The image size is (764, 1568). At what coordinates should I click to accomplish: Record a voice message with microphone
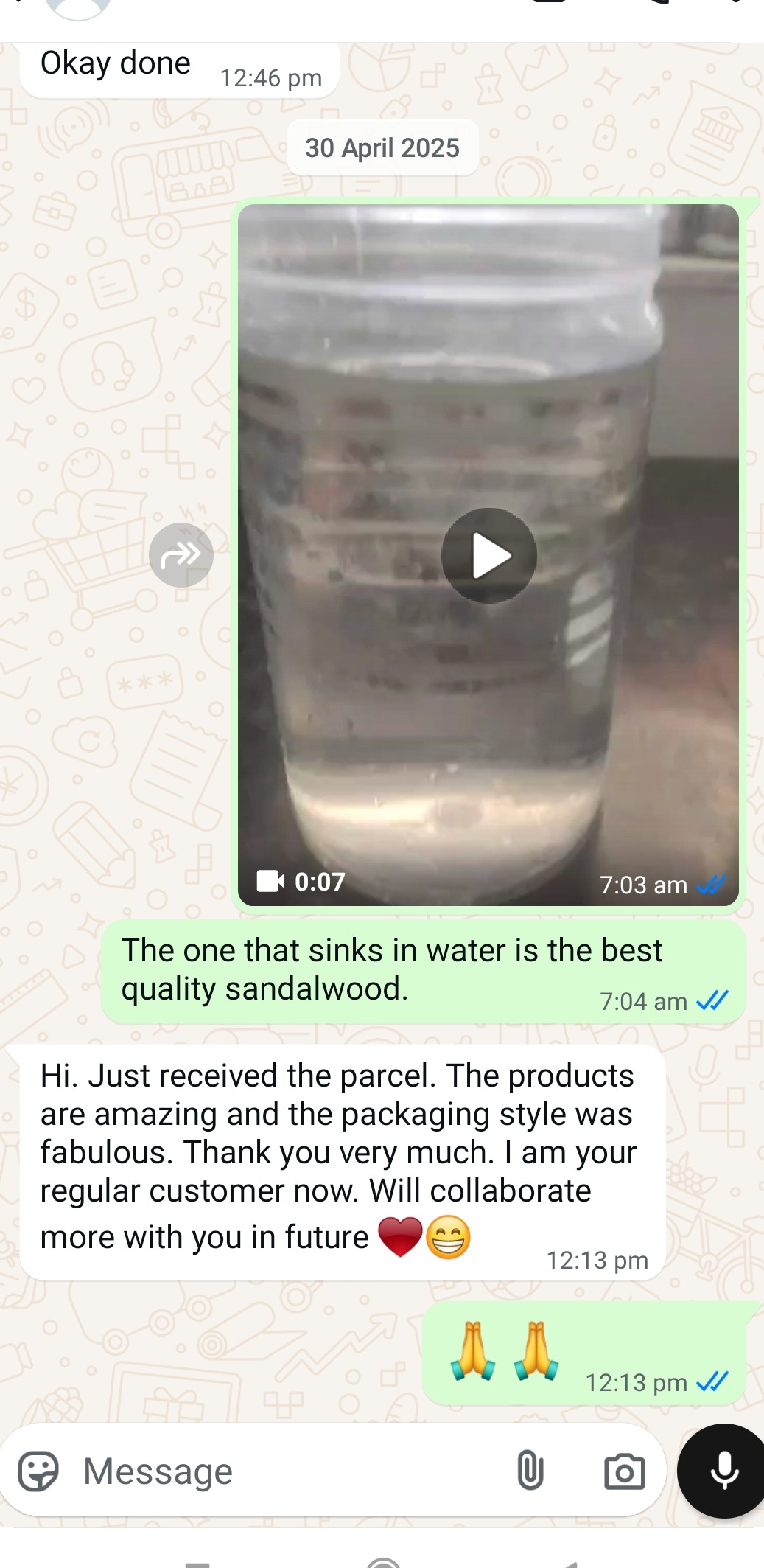(x=723, y=1471)
